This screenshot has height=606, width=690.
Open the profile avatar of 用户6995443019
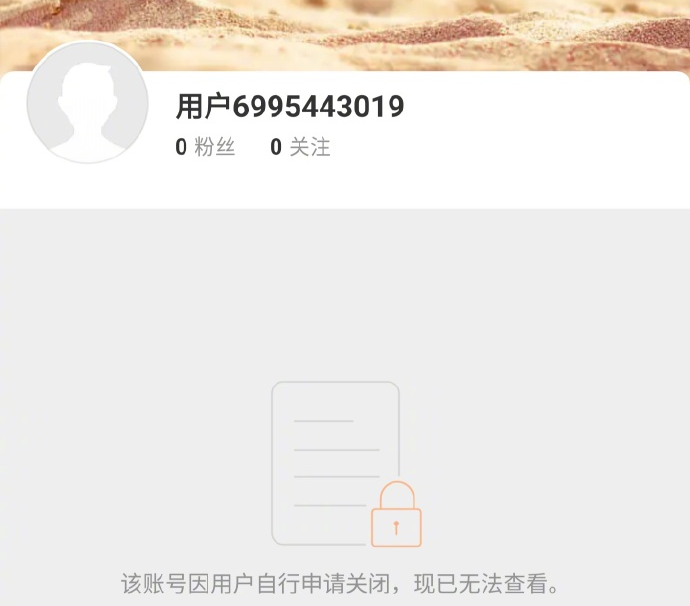click(88, 102)
